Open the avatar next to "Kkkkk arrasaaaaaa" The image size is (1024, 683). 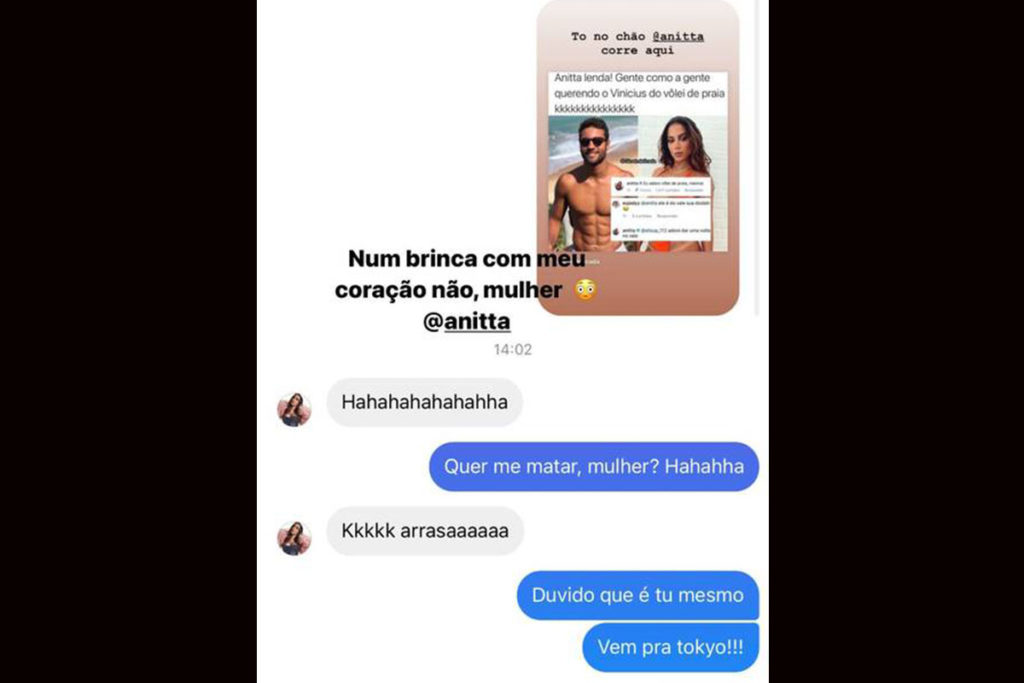coord(294,537)
